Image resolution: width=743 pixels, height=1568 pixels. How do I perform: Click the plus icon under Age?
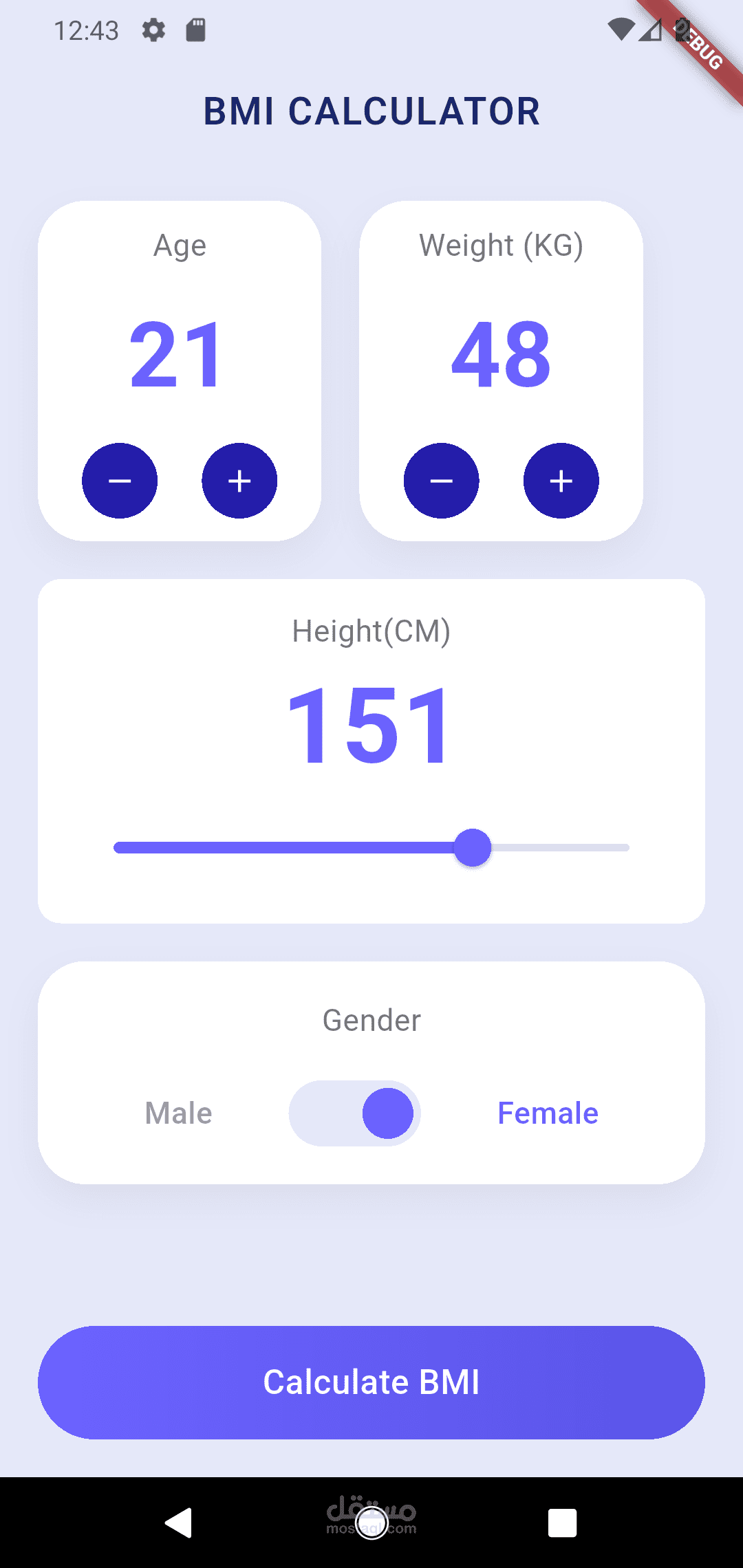click(239, 480)
